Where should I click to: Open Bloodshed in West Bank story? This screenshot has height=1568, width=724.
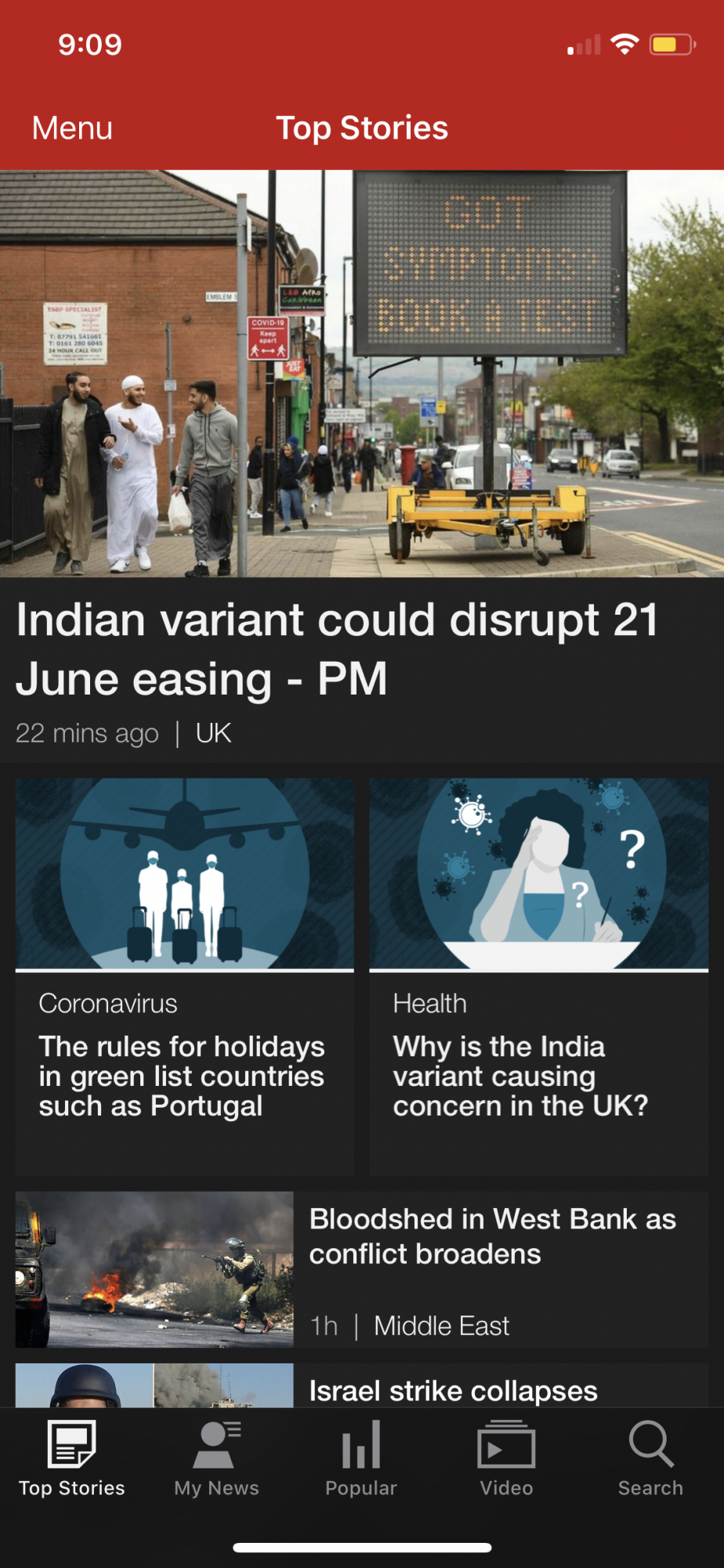point(362,1269)
